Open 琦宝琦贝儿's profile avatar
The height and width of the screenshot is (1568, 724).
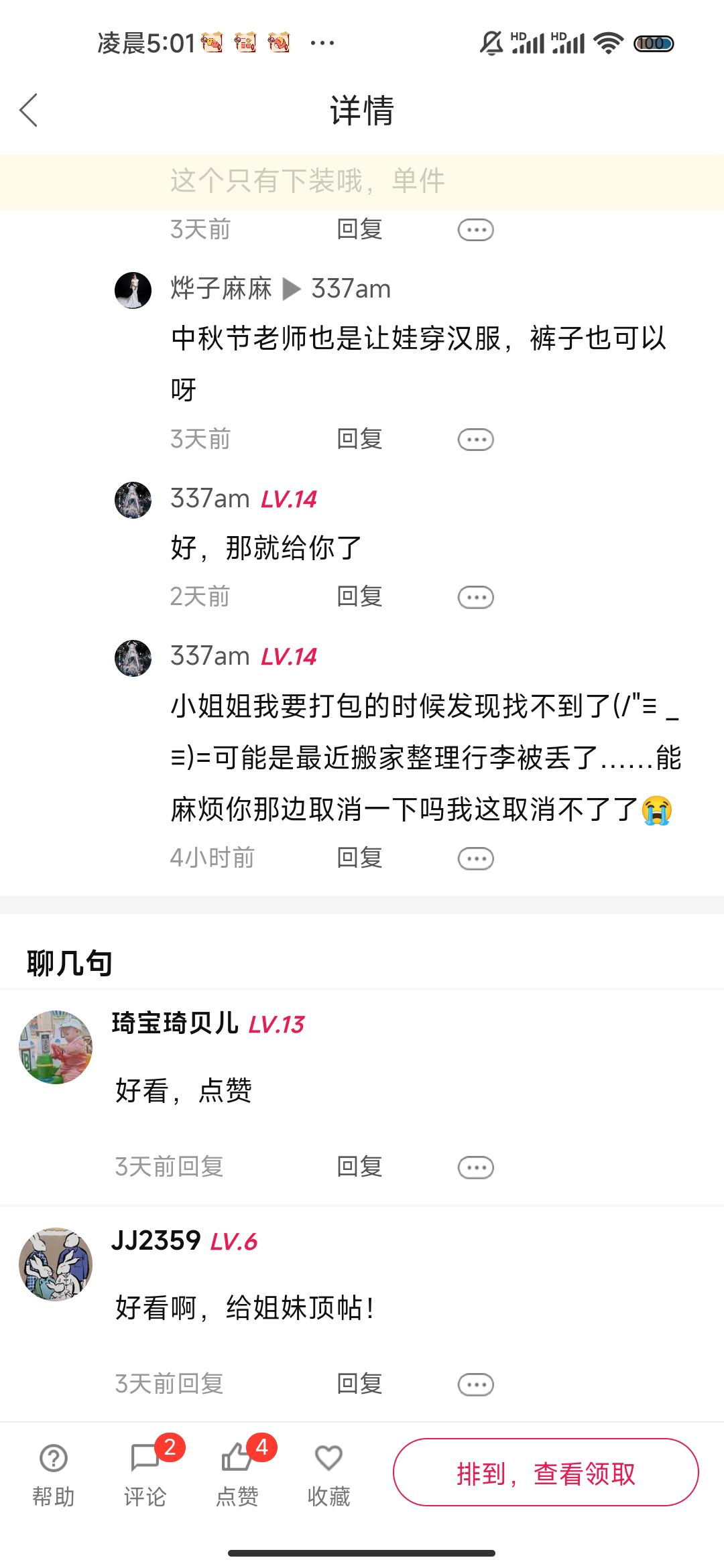point(56,1047)
